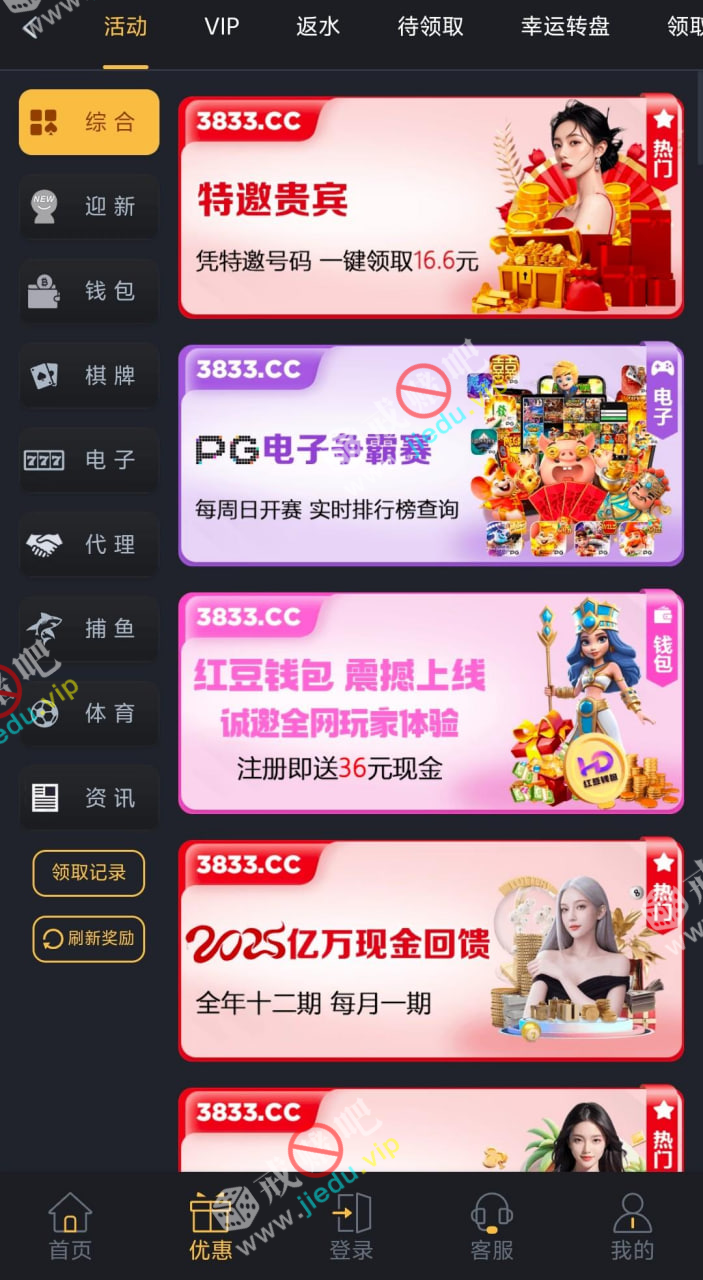
Task: Open the 2025亿万现金回馈 banner
Action: pos(430,950)
